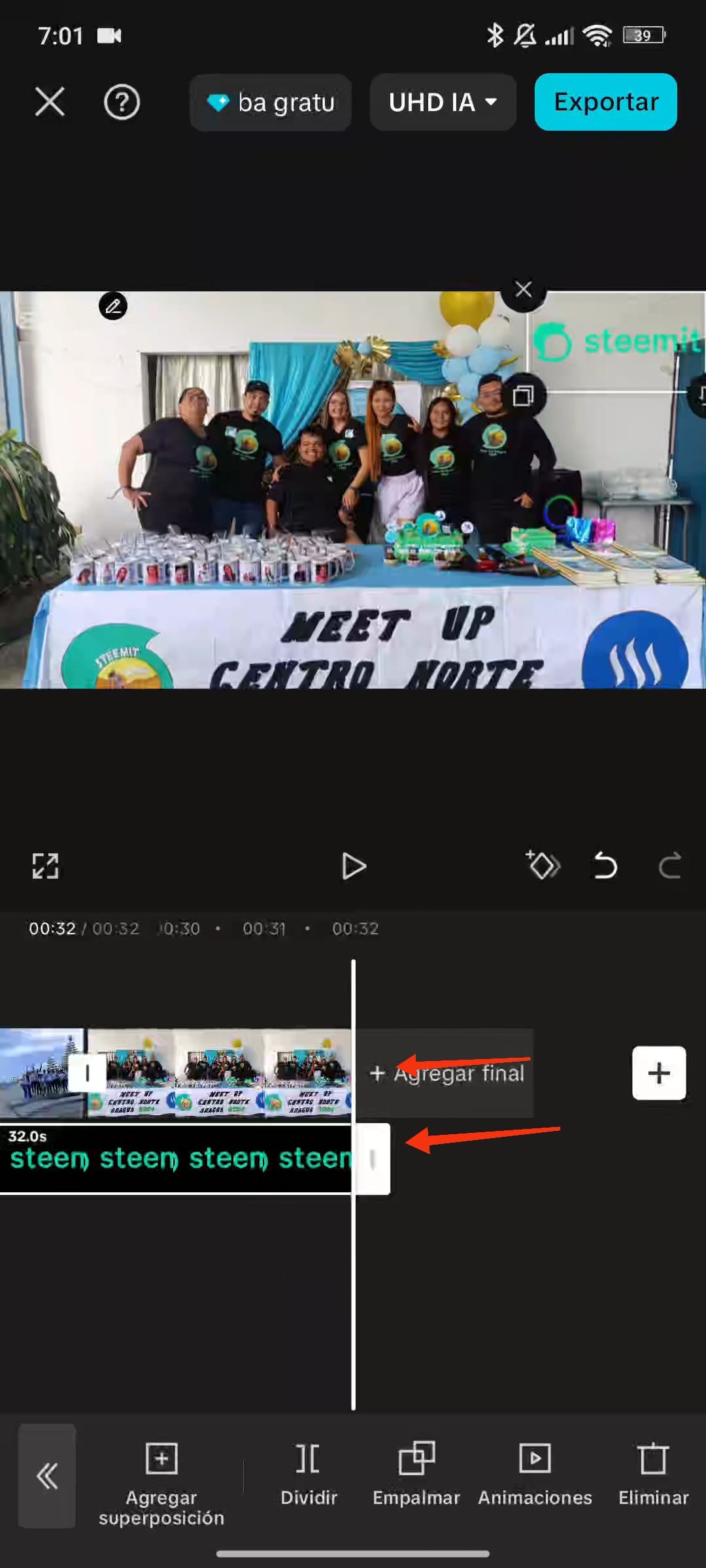Image resolution: width=706 pixels, height=1568 pixels.
Task: Export the video with Exportar
Action: [x=605, y=102]
